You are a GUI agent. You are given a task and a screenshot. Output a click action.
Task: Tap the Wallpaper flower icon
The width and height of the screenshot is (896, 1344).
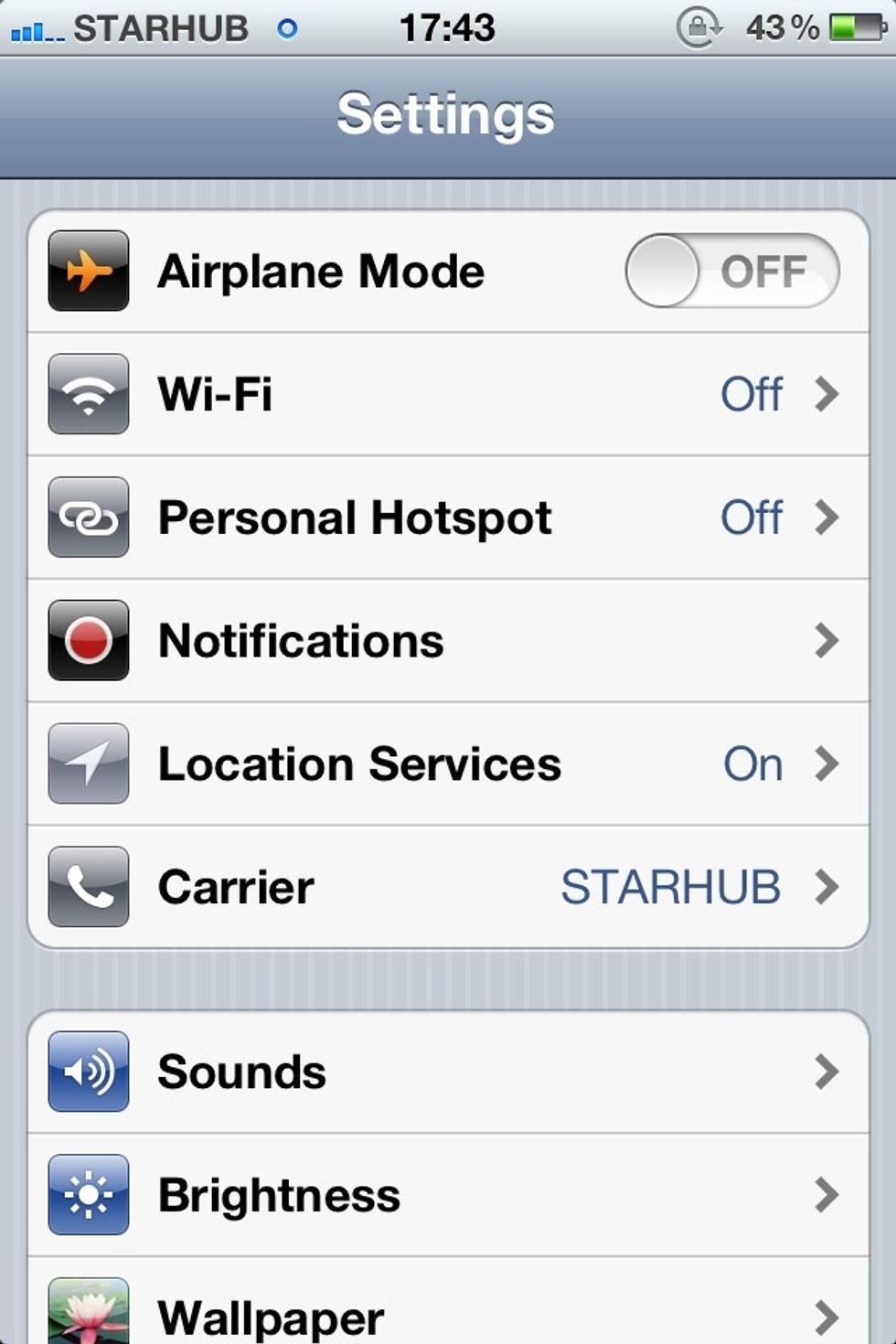pos(88,1313)
